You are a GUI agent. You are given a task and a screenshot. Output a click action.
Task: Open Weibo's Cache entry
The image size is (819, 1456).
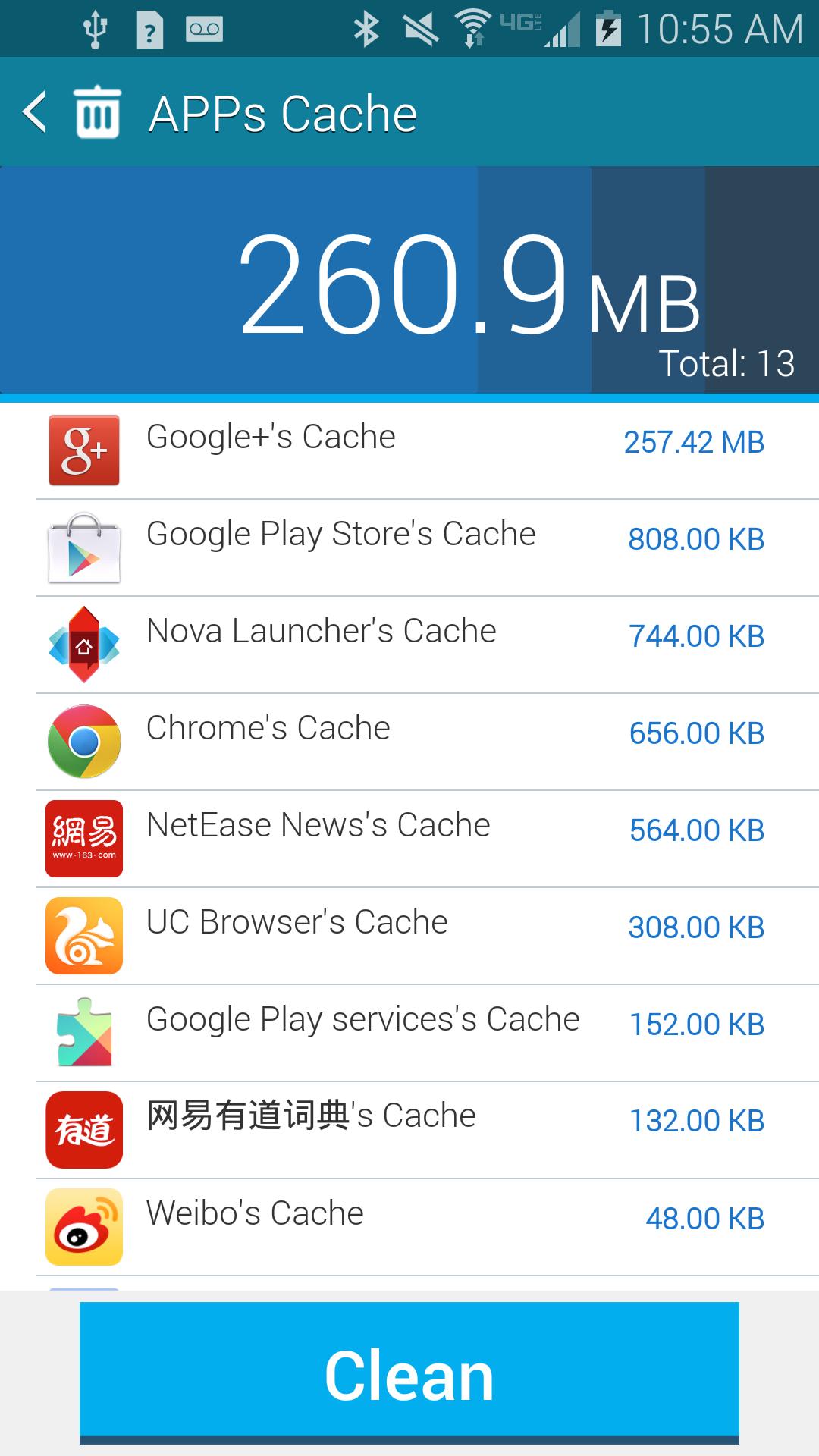click(409, 1227)
